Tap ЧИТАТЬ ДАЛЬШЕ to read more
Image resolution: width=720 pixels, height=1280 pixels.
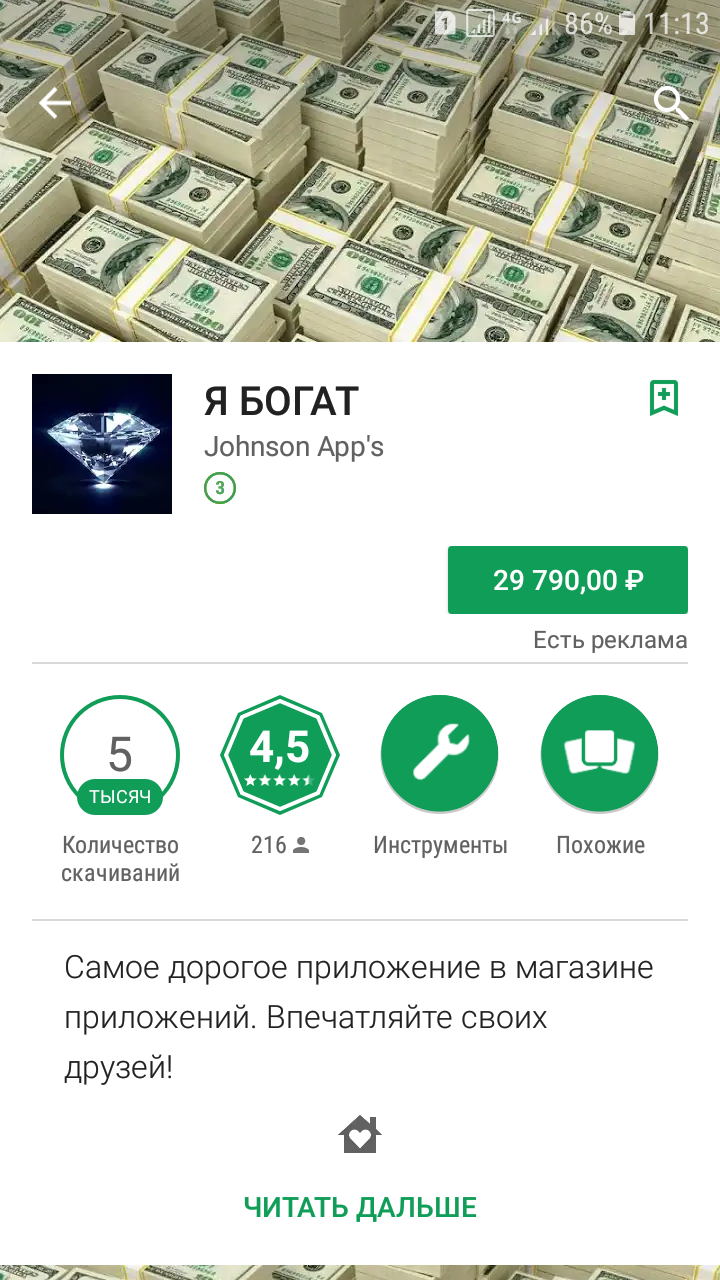point(360,1207)
